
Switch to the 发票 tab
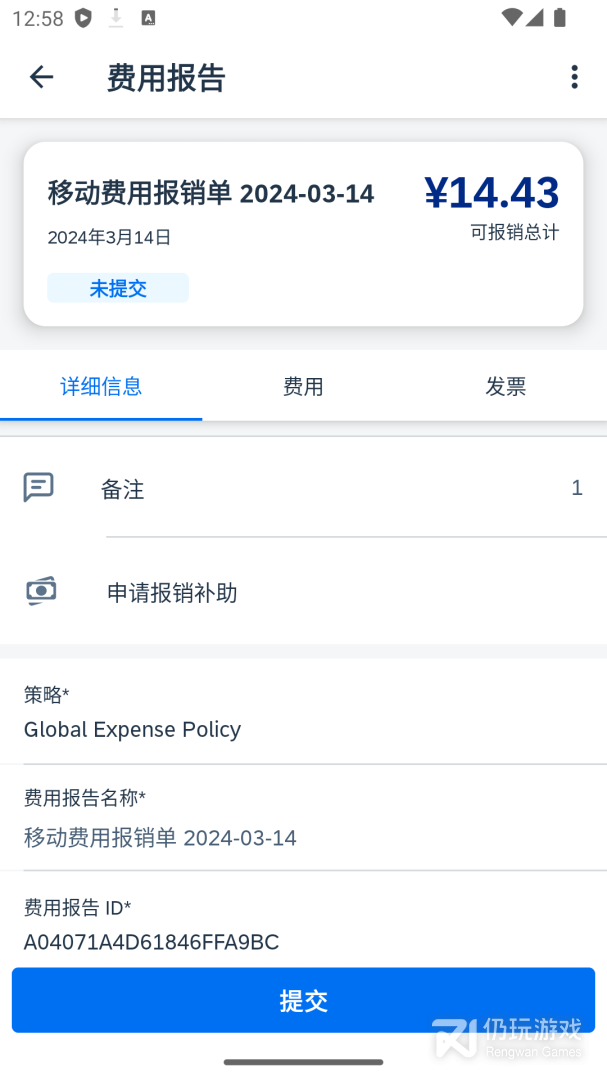point(505,387)
